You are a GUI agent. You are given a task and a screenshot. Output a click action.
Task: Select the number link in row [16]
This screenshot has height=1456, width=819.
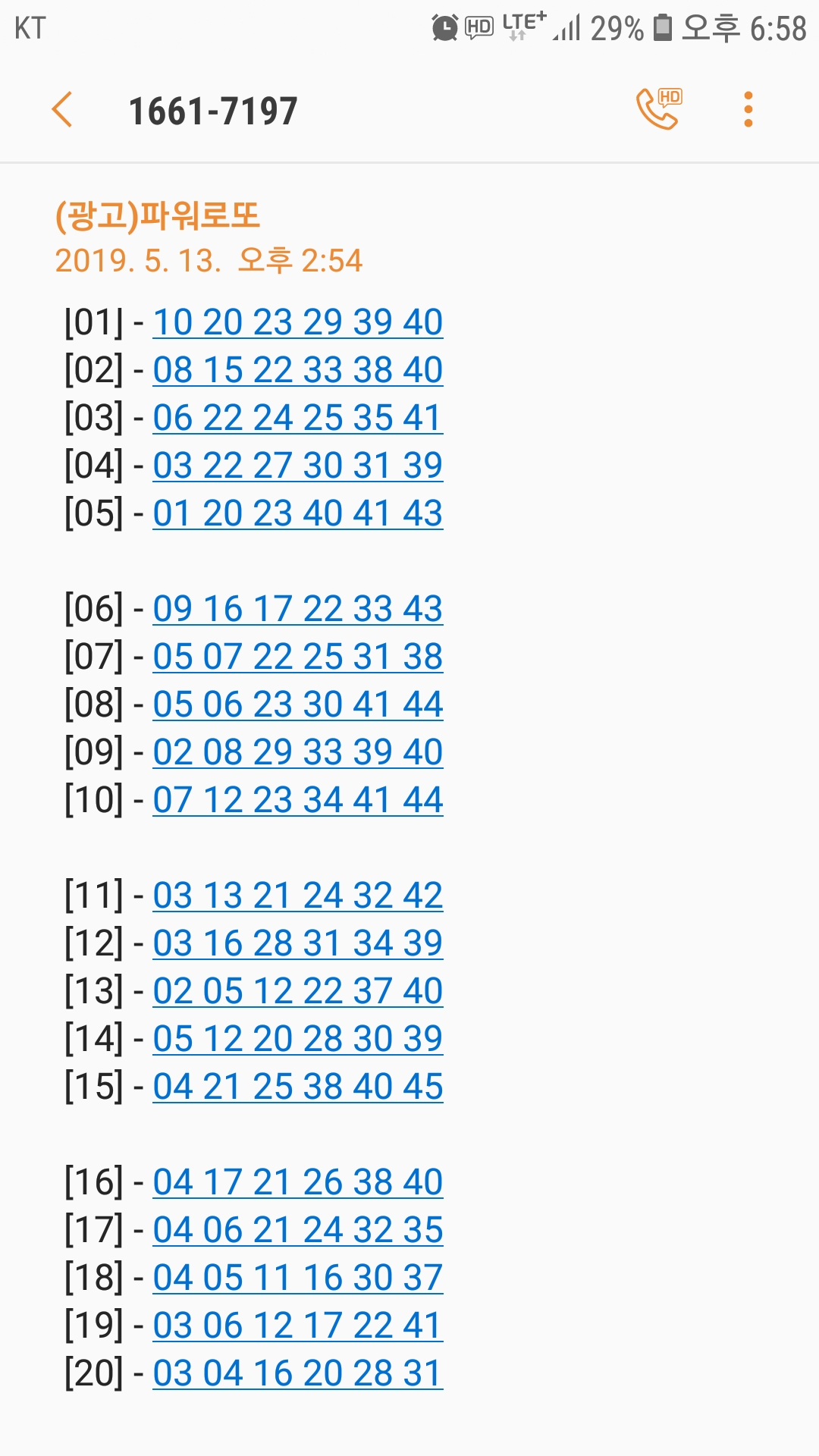click(x=298, y=1182)
